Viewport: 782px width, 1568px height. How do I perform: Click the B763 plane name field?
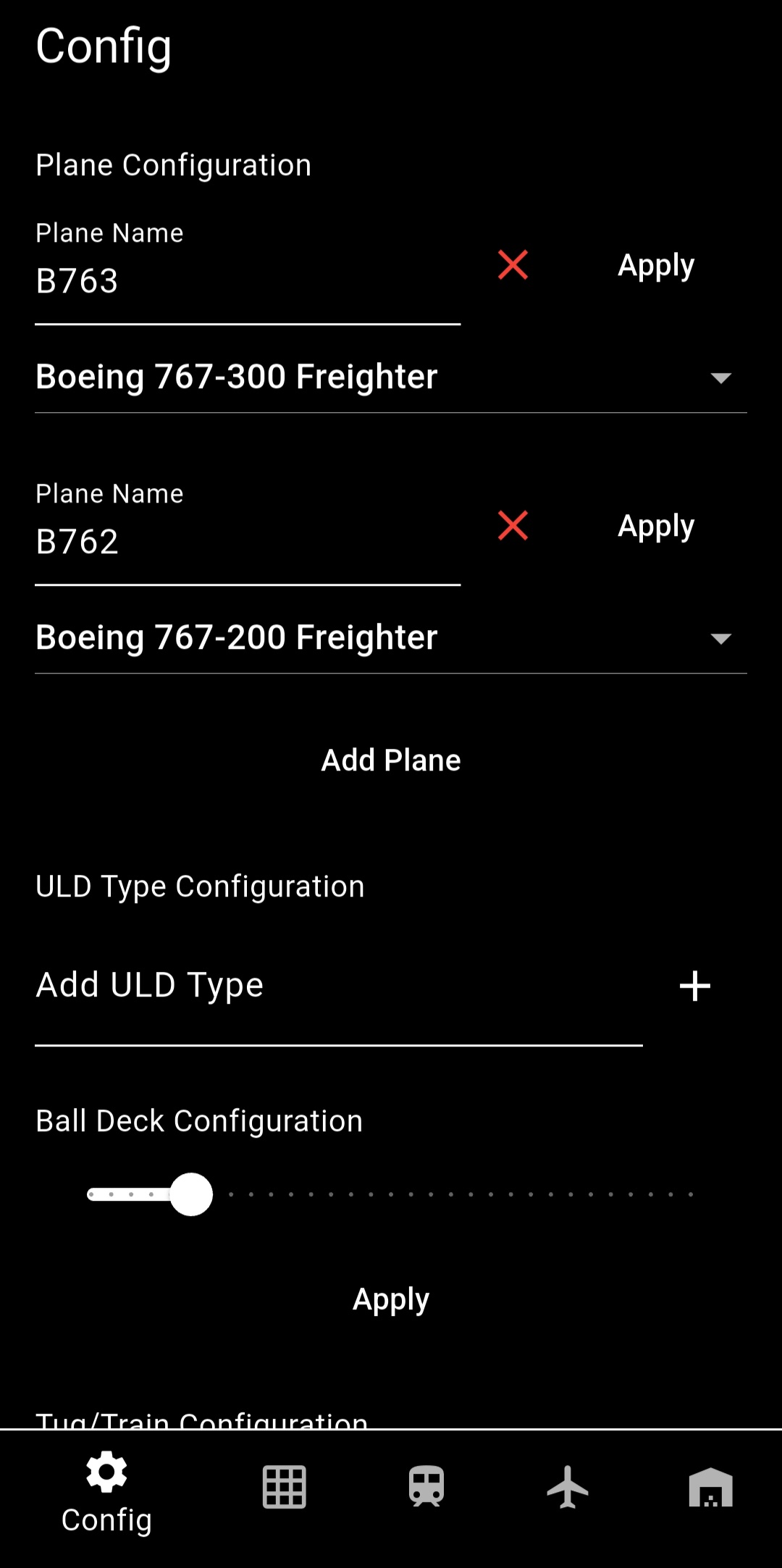point(246,281)
